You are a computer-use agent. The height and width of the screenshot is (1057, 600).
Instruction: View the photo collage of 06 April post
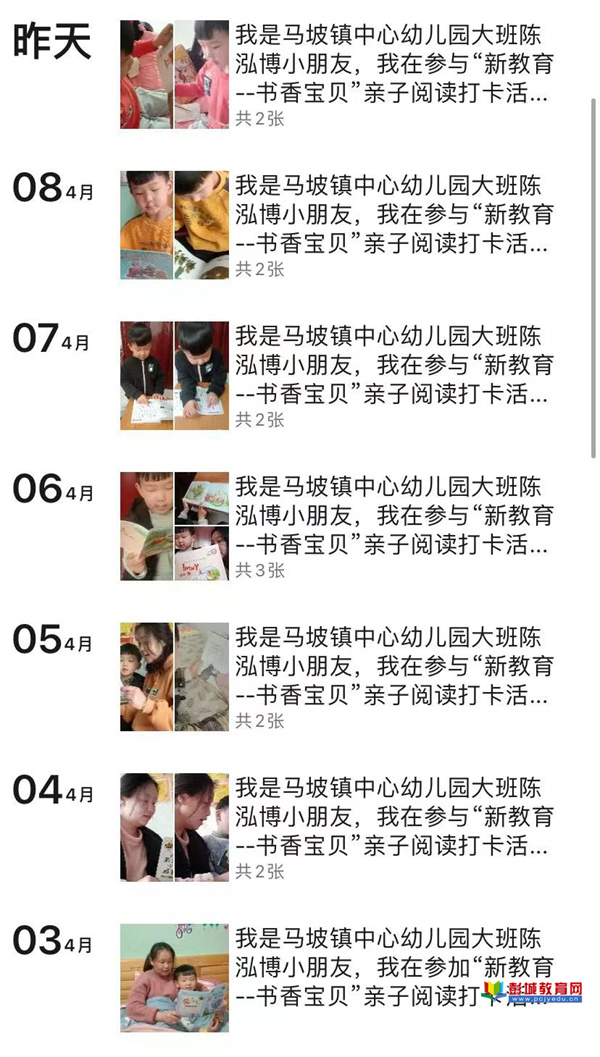(x=174, y=526)
